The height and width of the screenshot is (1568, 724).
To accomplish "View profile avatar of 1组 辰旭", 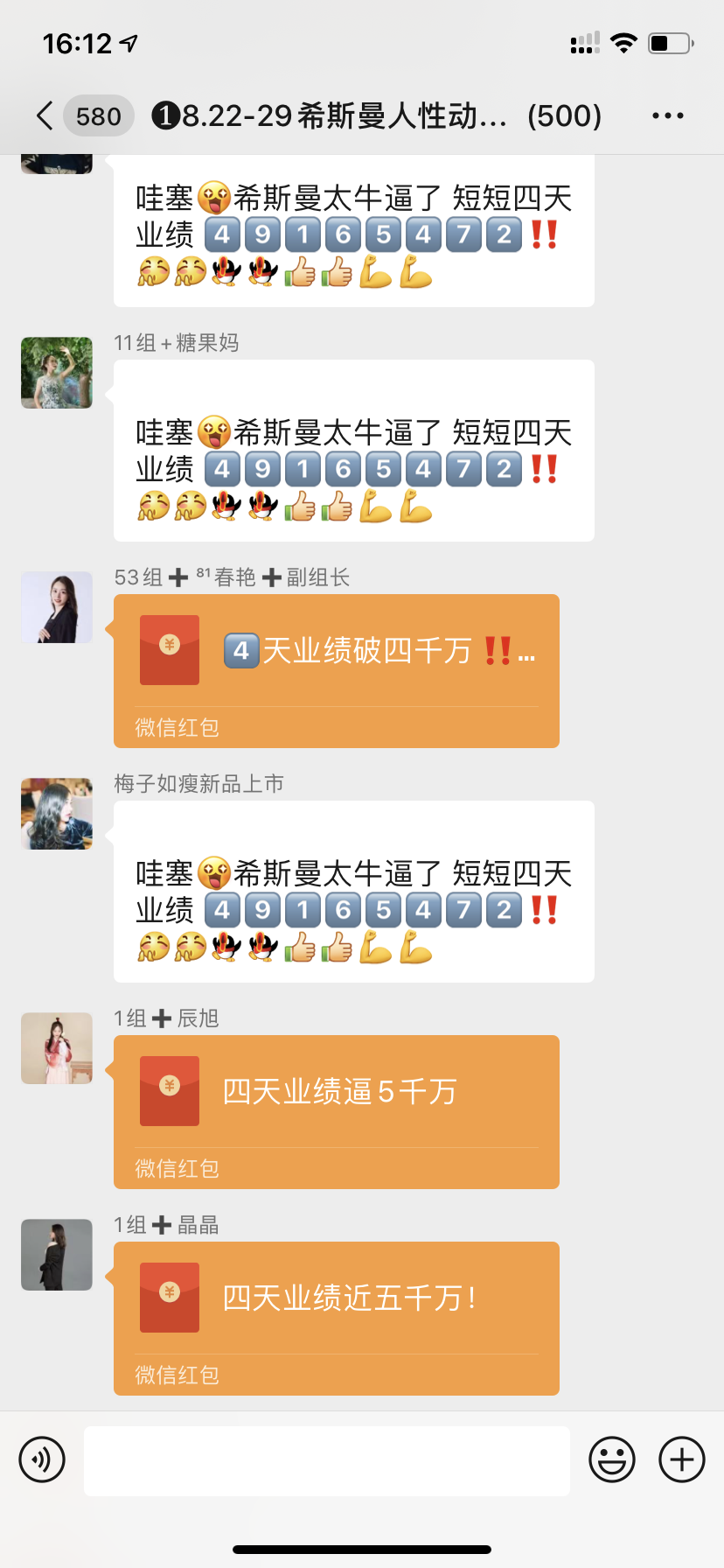I will pos(57,1048).
